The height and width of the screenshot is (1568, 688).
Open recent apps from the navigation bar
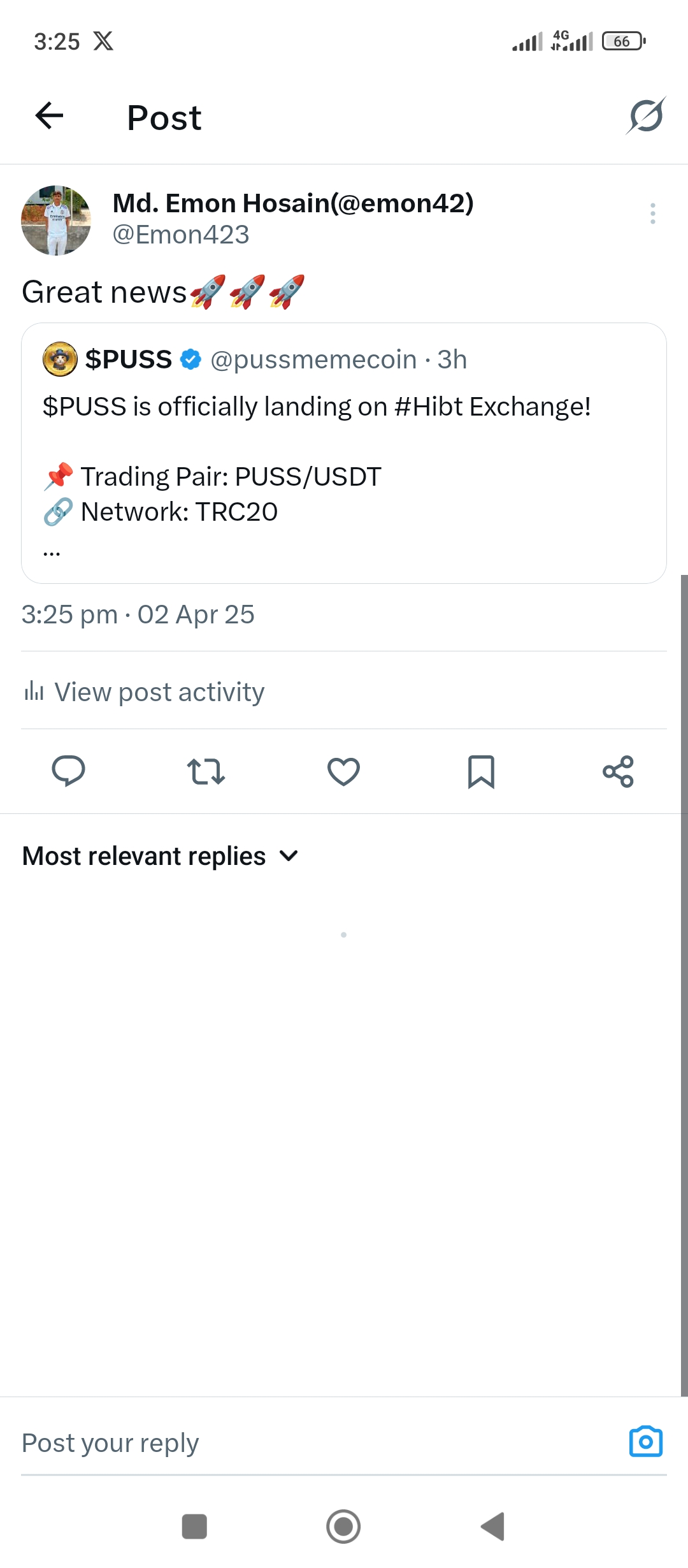(x=194, y=1527)
